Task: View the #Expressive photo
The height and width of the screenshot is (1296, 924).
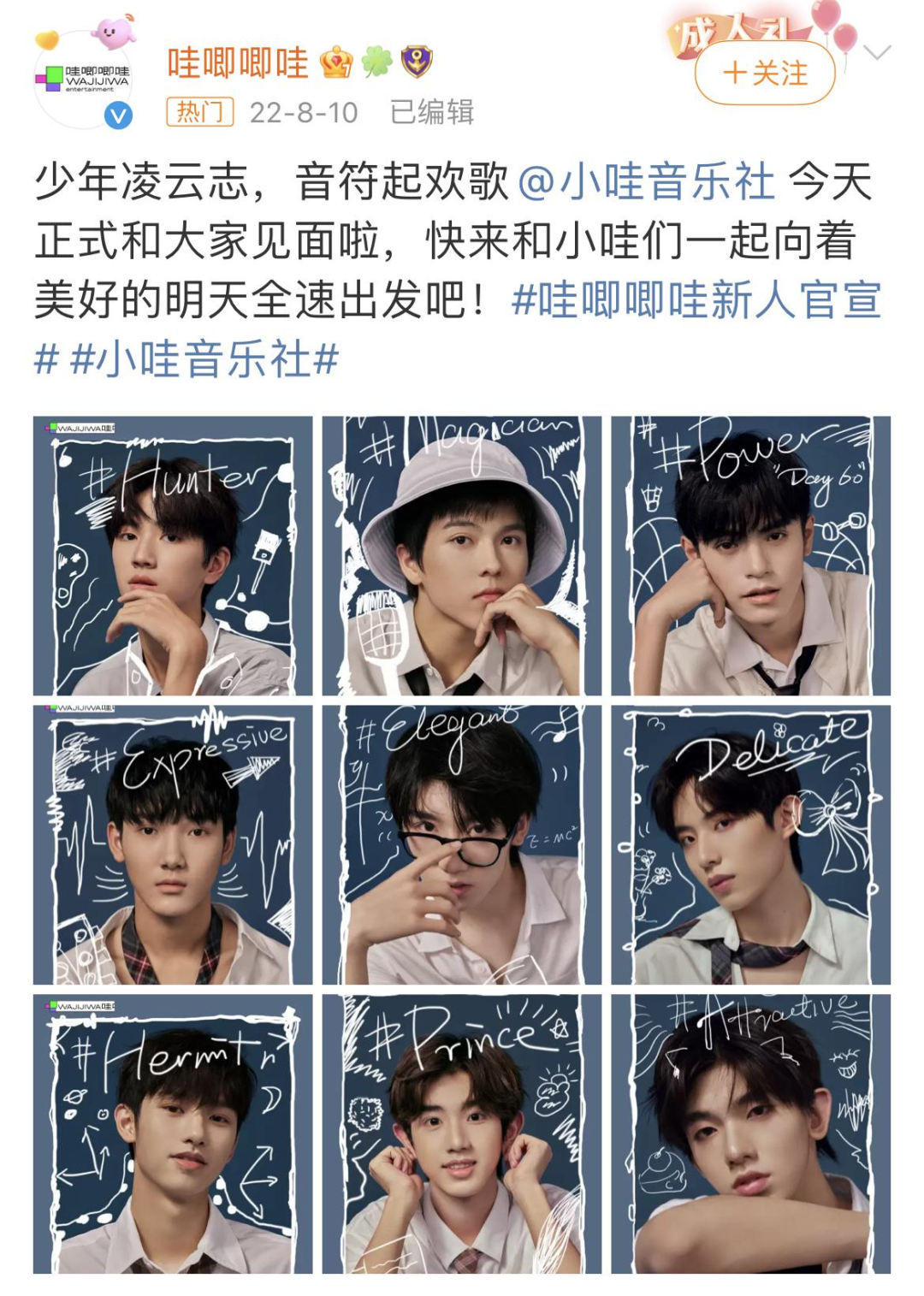Action: pyautogui.click(x=173, y=845)
